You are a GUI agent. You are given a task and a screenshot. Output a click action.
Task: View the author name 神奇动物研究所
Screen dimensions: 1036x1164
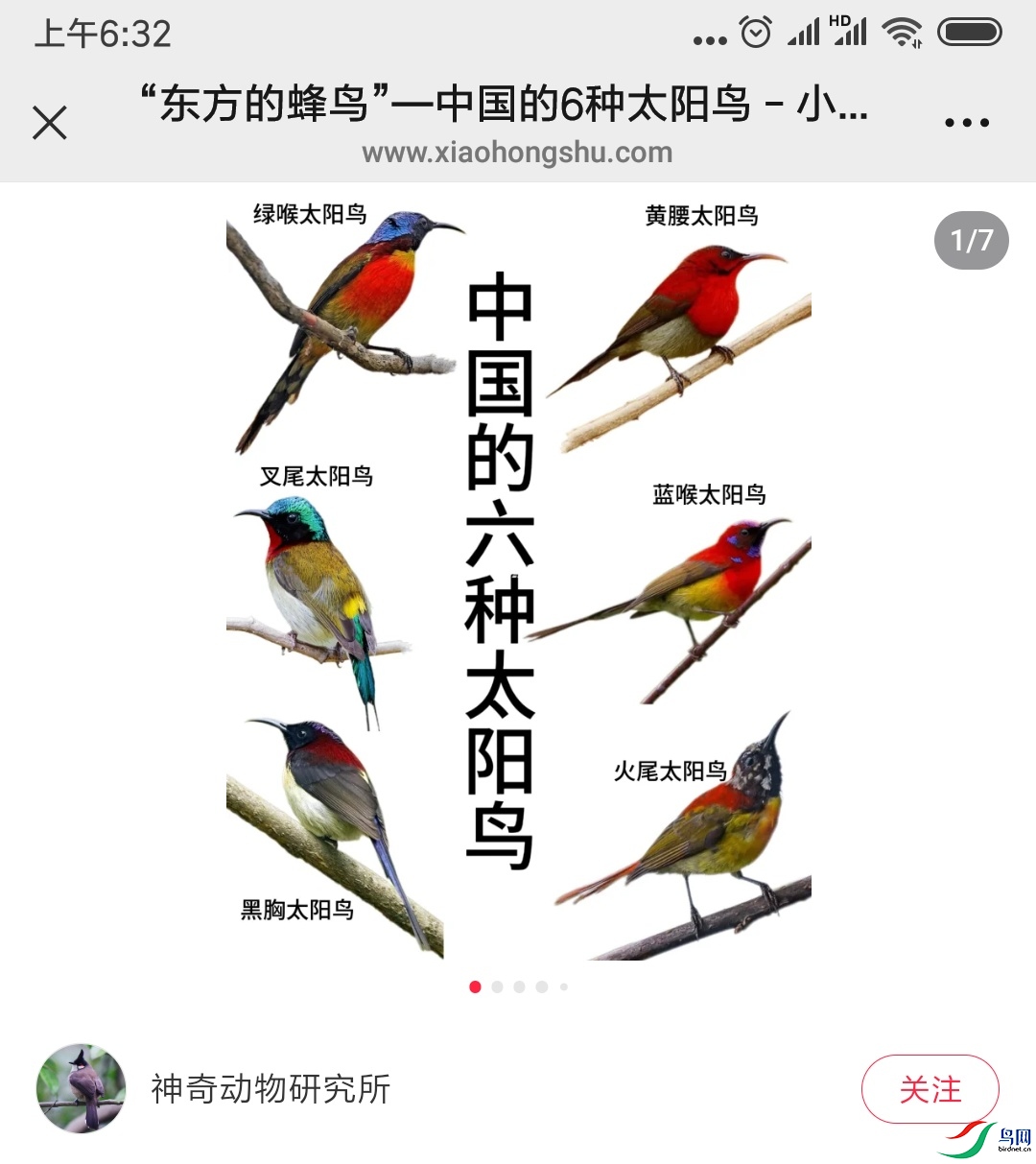(271, 1089)
